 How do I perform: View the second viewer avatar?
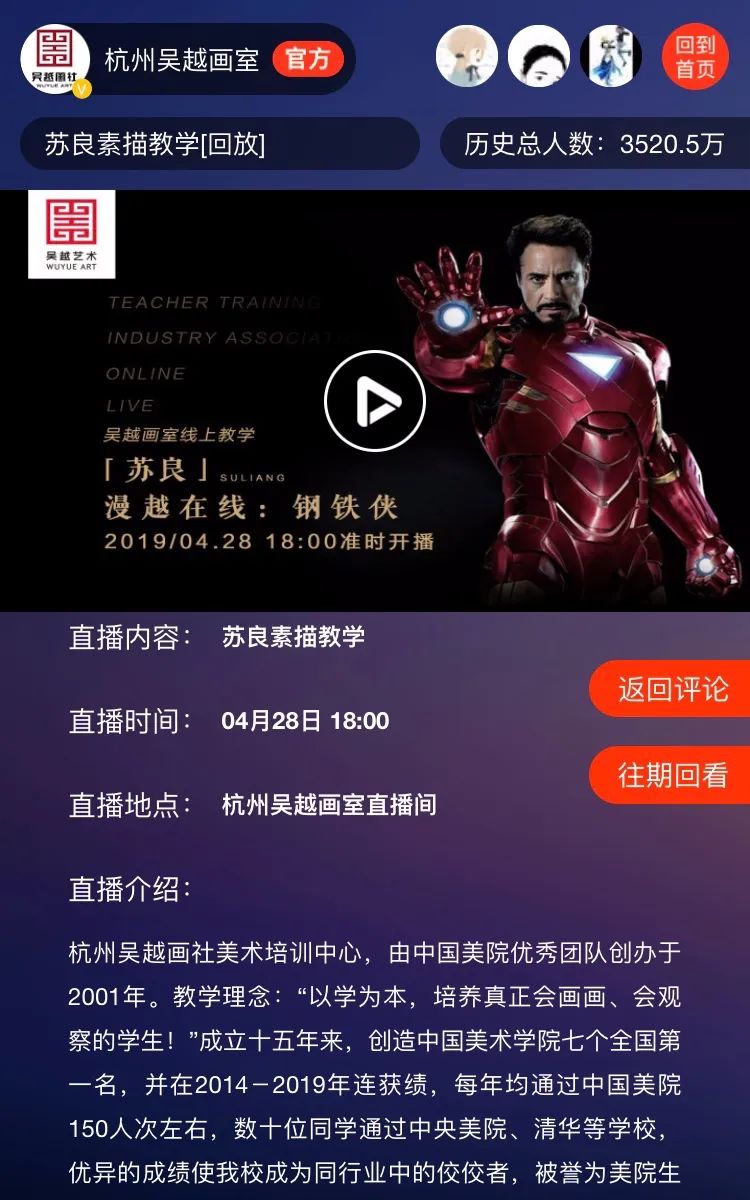[539, 56]
